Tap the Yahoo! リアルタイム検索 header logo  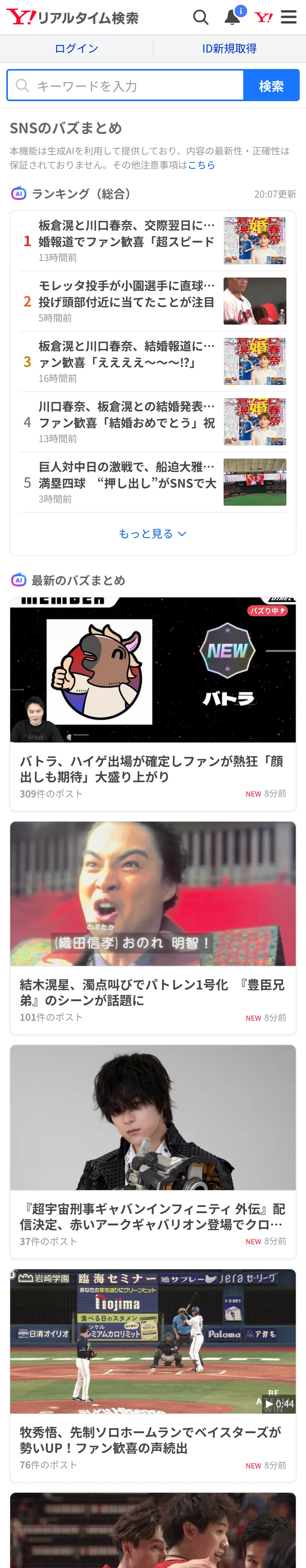pyautogui.click(x=72, y=17)
